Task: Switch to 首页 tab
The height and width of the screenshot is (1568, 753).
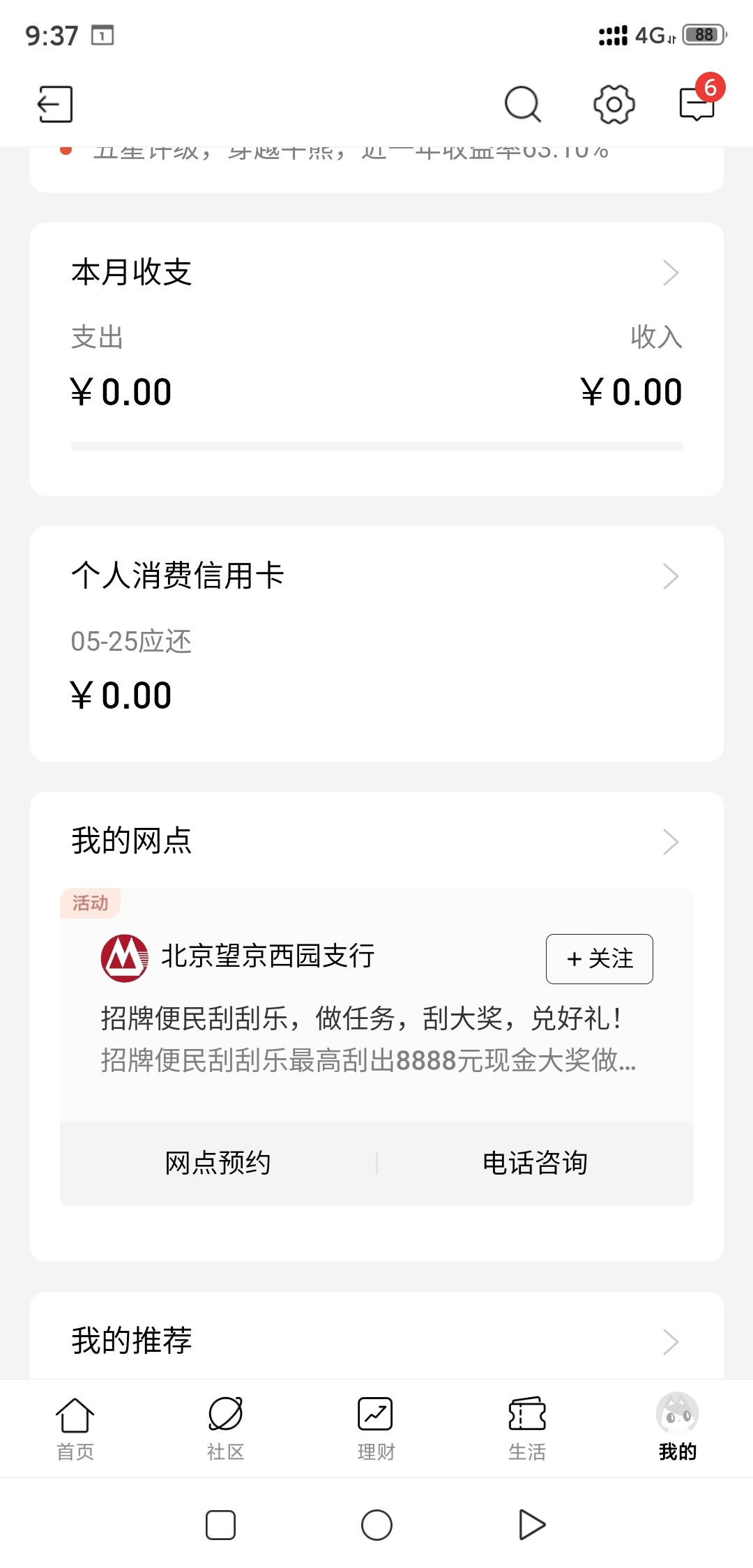Action: (75, 1428)
